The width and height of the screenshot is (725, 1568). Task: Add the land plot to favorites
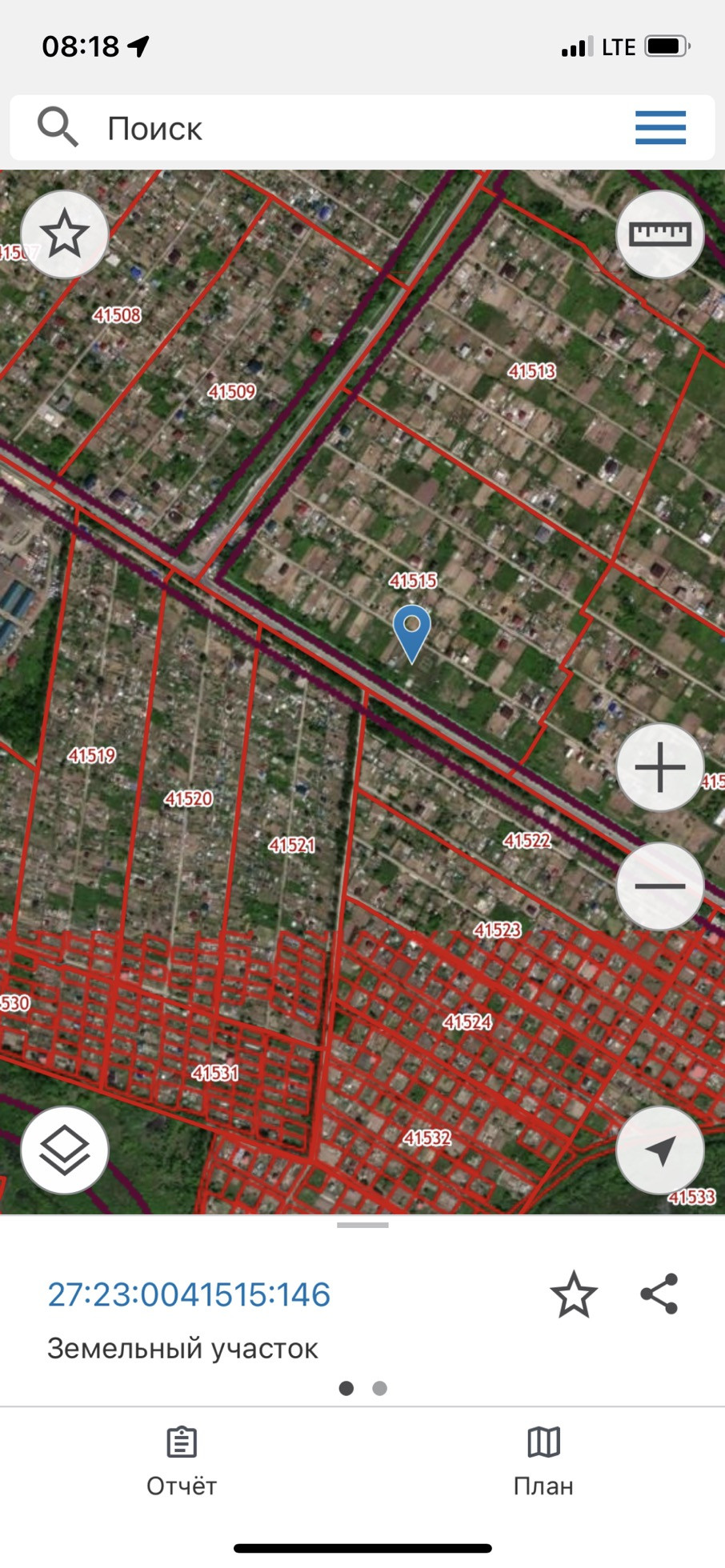tap(574, 1294)
